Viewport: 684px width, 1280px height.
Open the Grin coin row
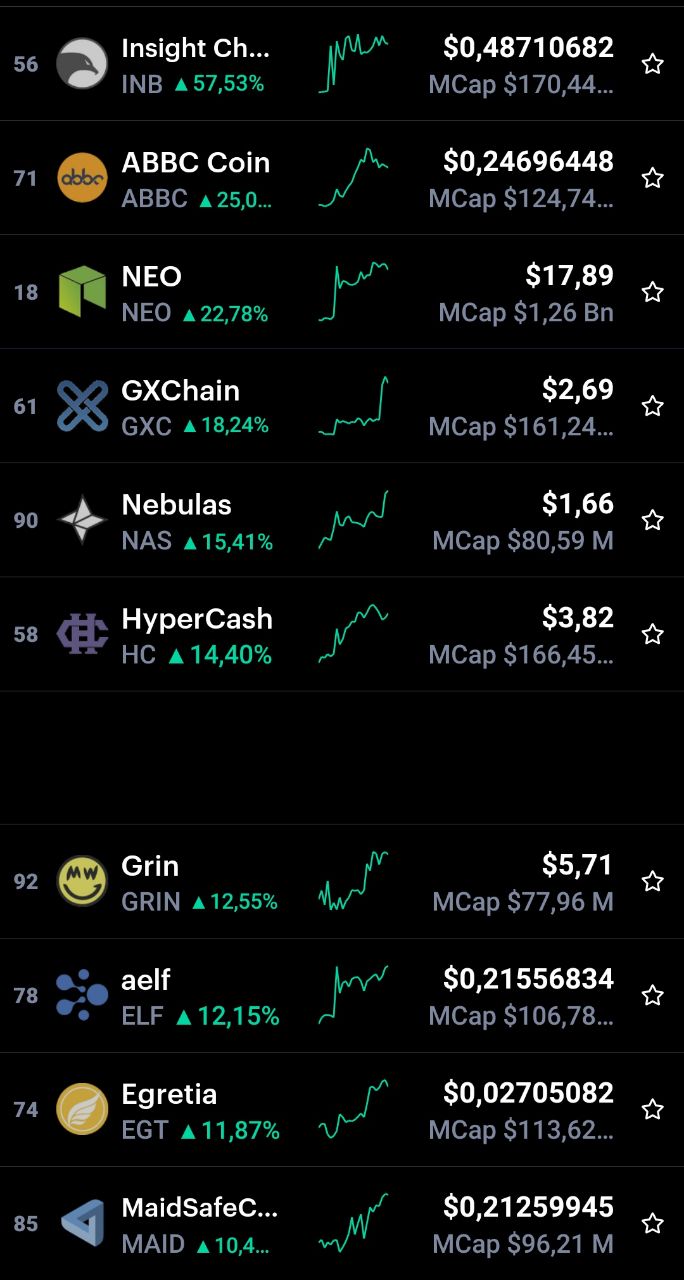point(342,881)
